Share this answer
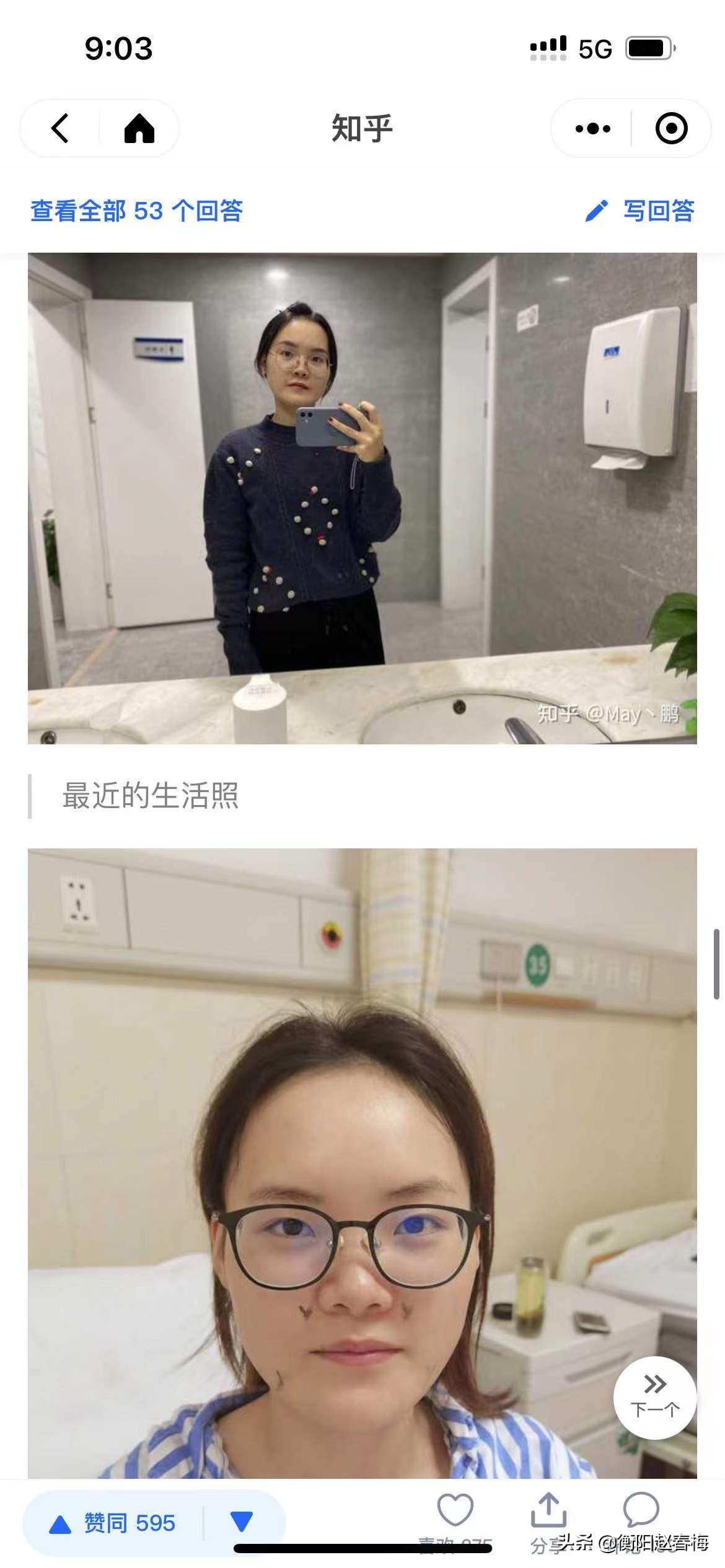Screen dimensions: 725x1568 [548, 1511]
